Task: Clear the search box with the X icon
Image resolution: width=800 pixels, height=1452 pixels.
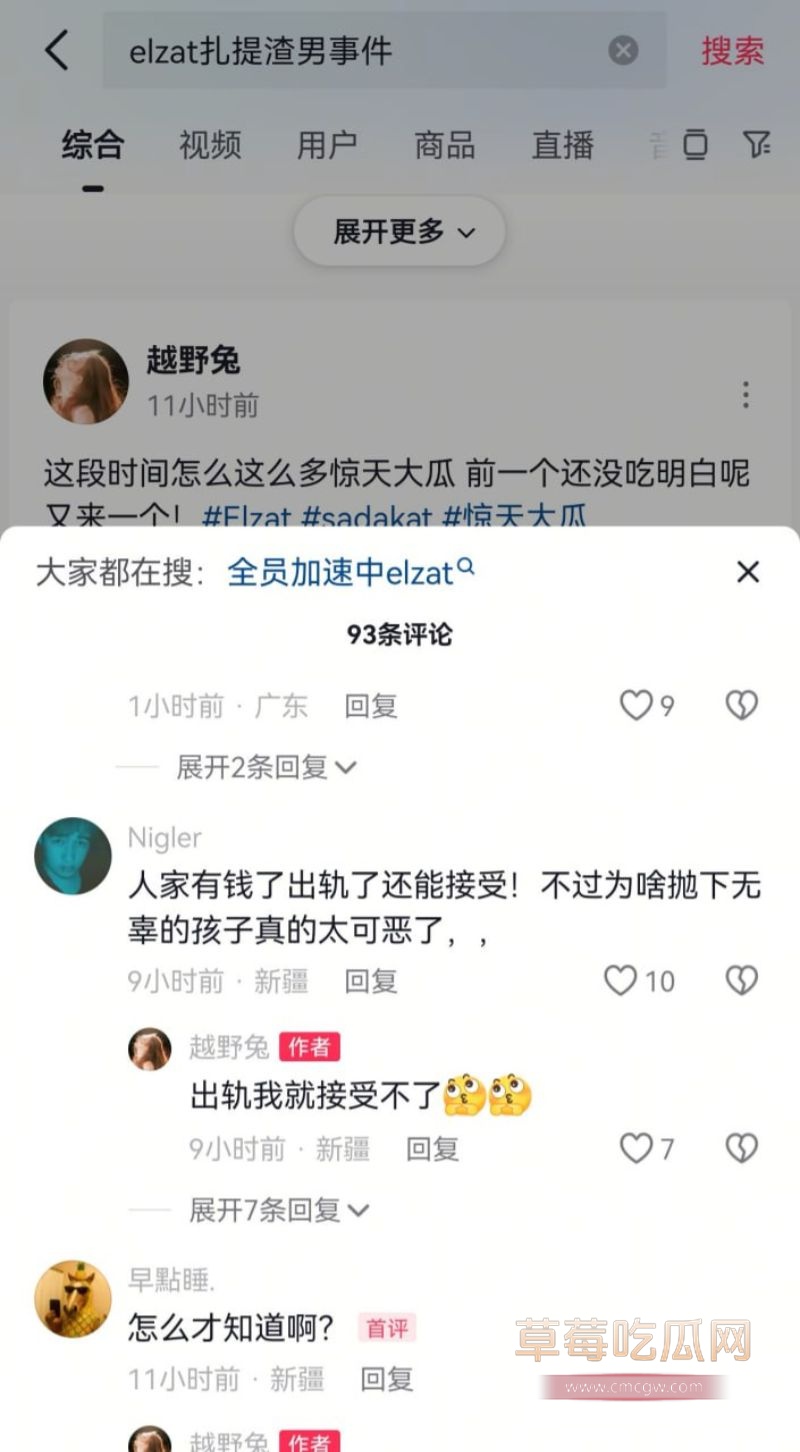Action: [623, 50]
